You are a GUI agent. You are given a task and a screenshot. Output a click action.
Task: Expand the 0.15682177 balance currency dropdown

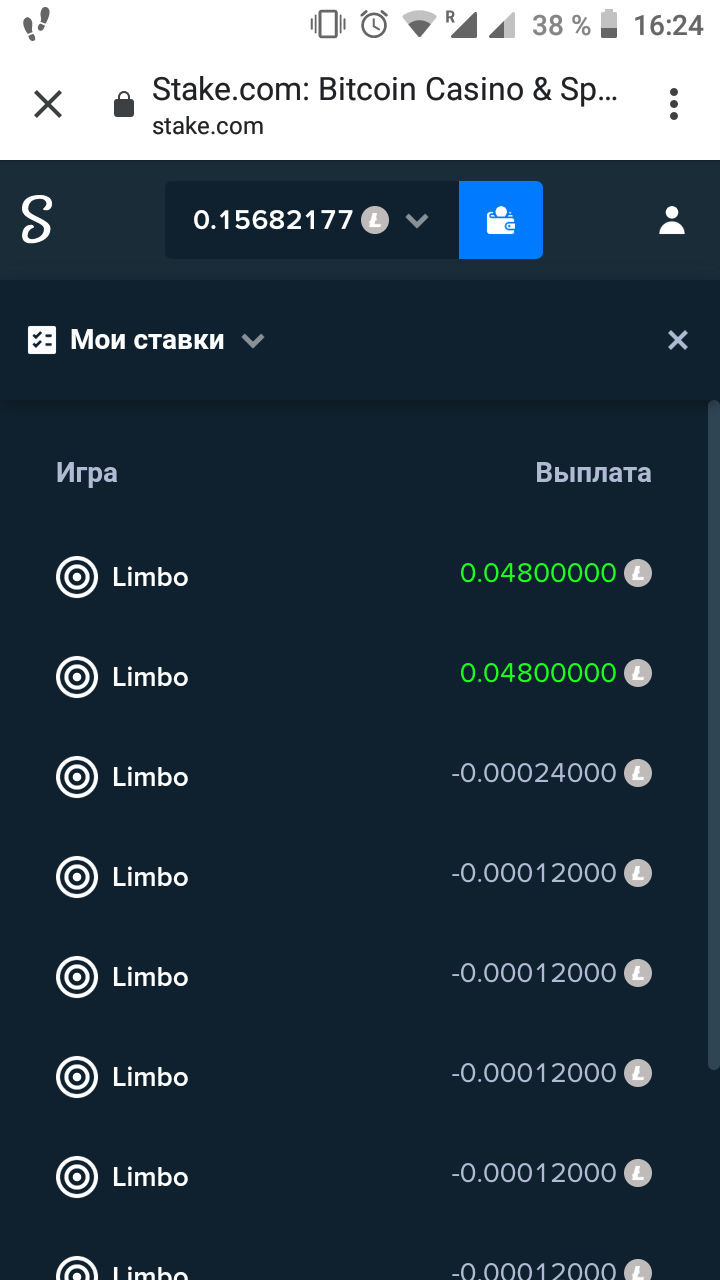point(312,220)
